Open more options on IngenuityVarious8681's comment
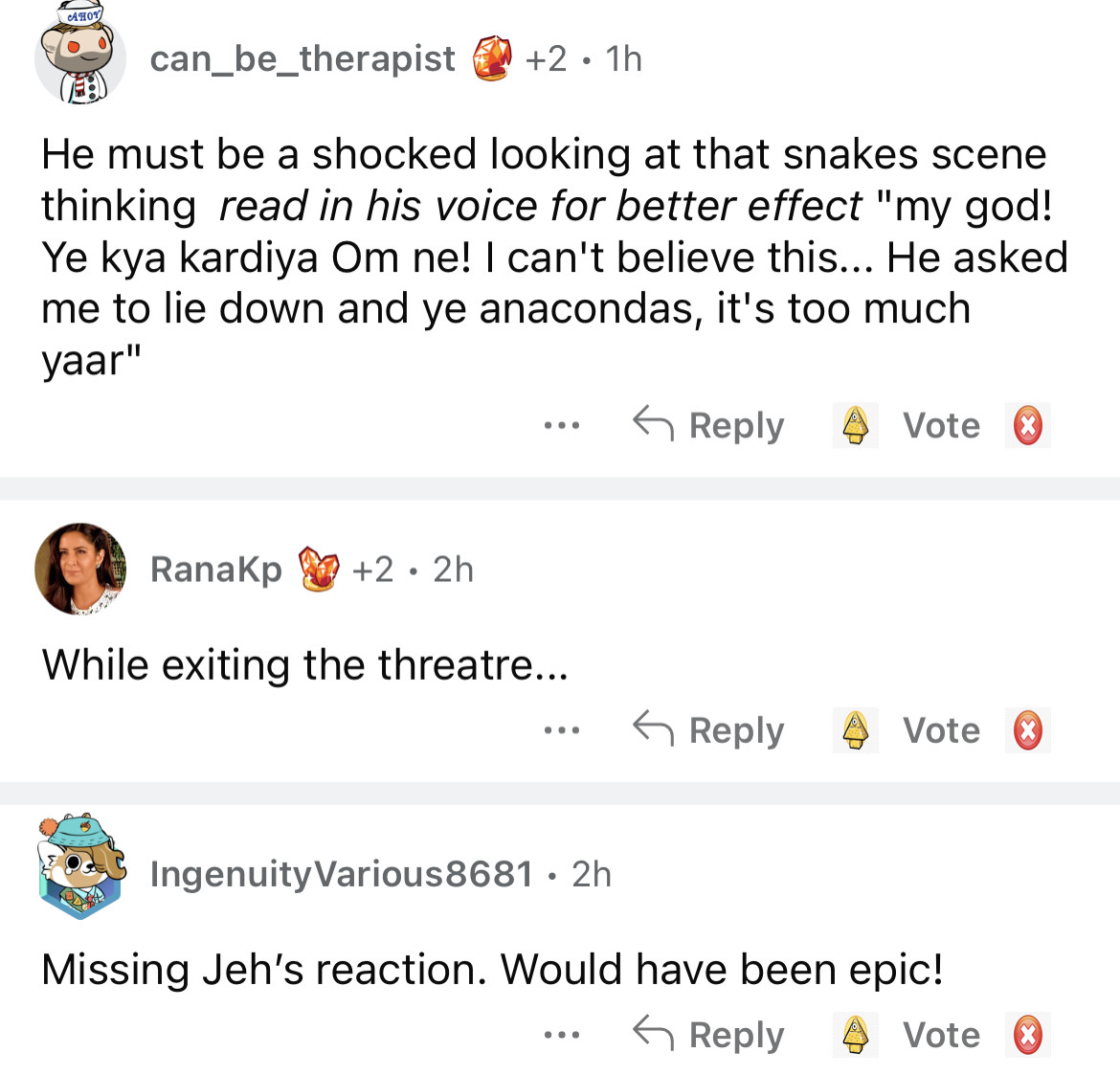Image resolution: width=1120 pixels, height=1075 pixels. [x=561, y=1035]
